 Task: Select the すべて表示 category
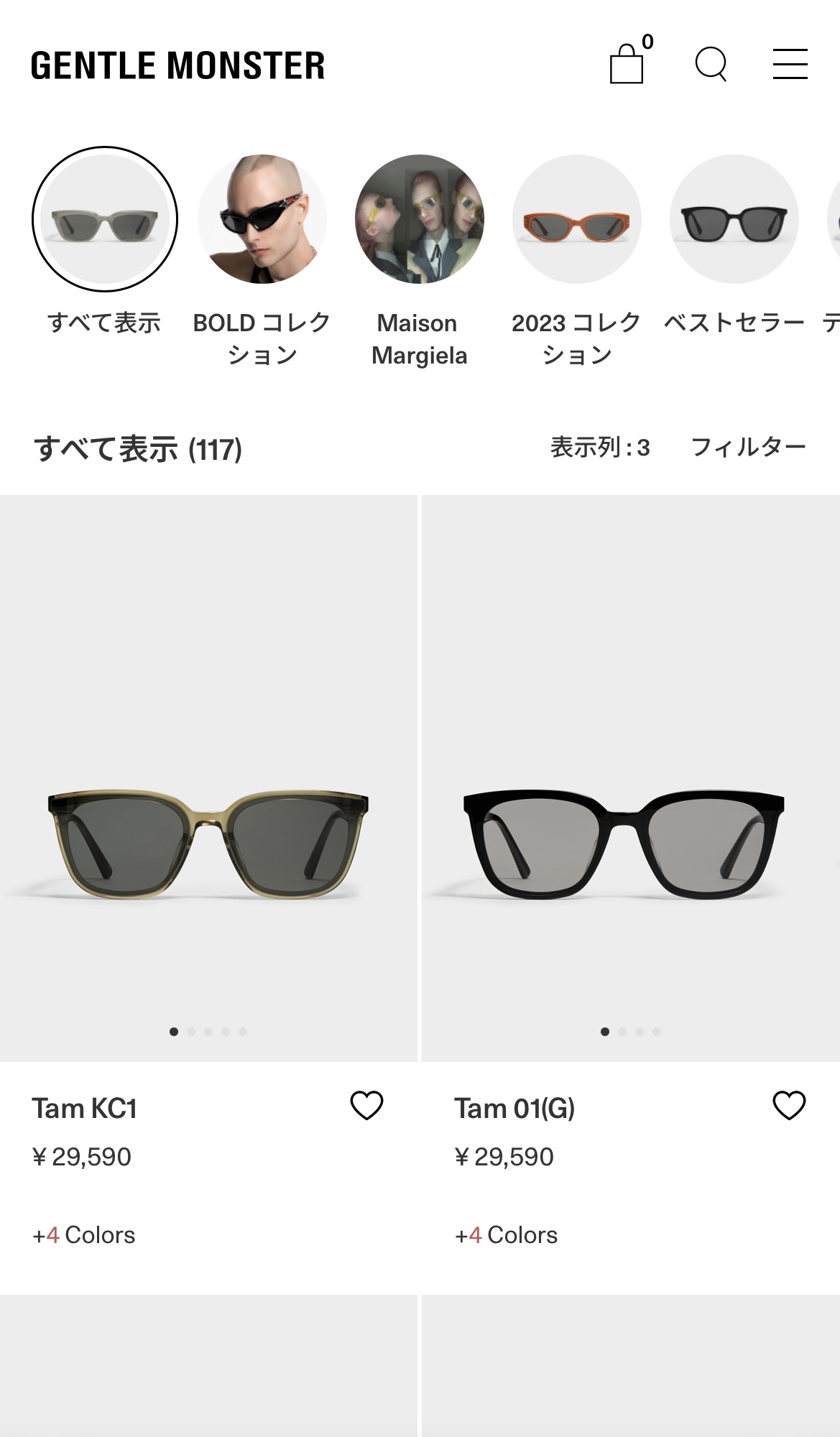tap(105, 219)
